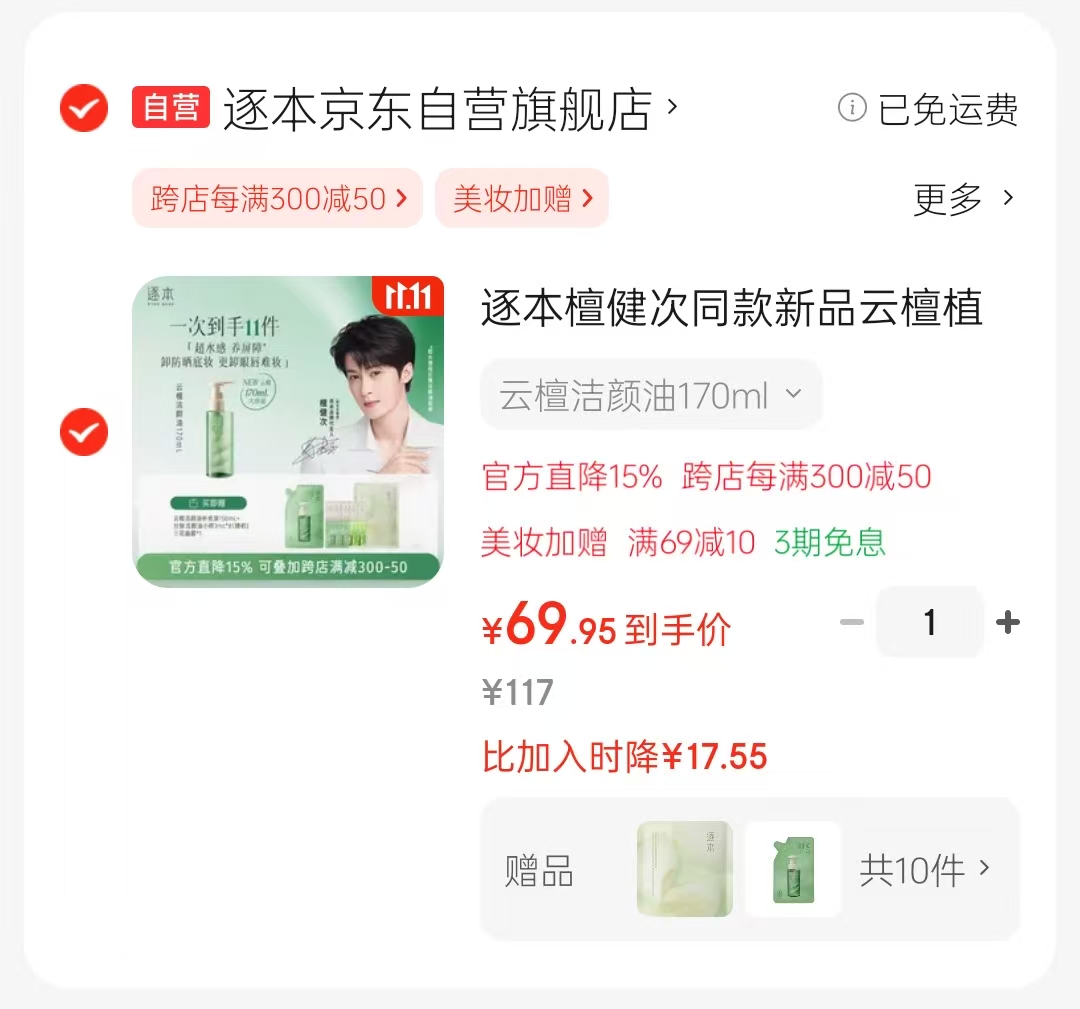The image size is (1080, 1009).
Task: Edit the quantity field showing 1
Action: point(930,623)
